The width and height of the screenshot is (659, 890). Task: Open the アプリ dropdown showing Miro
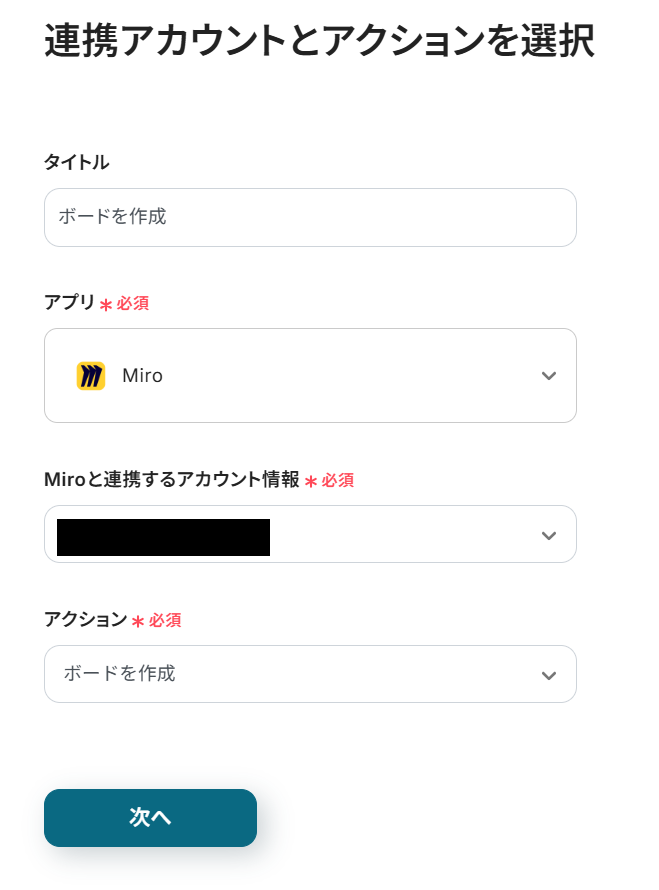click(310, 375)
